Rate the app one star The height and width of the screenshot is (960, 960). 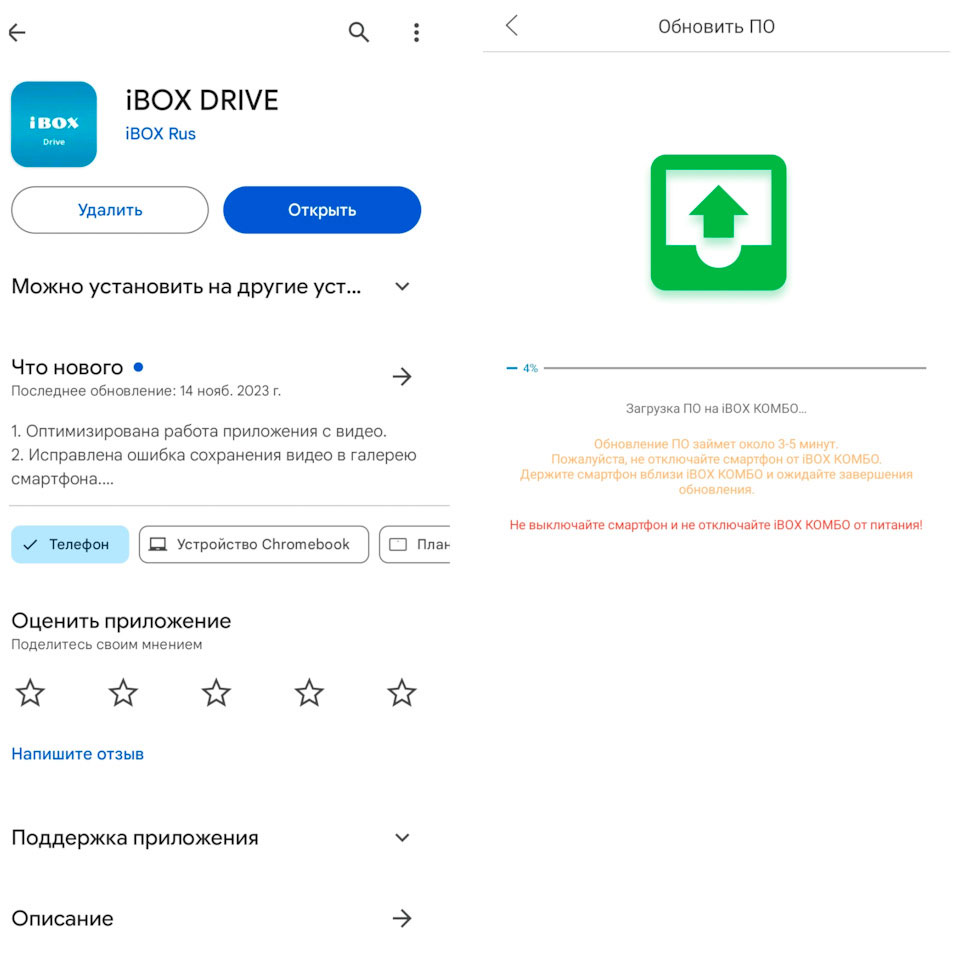click(x=31, y=692)
